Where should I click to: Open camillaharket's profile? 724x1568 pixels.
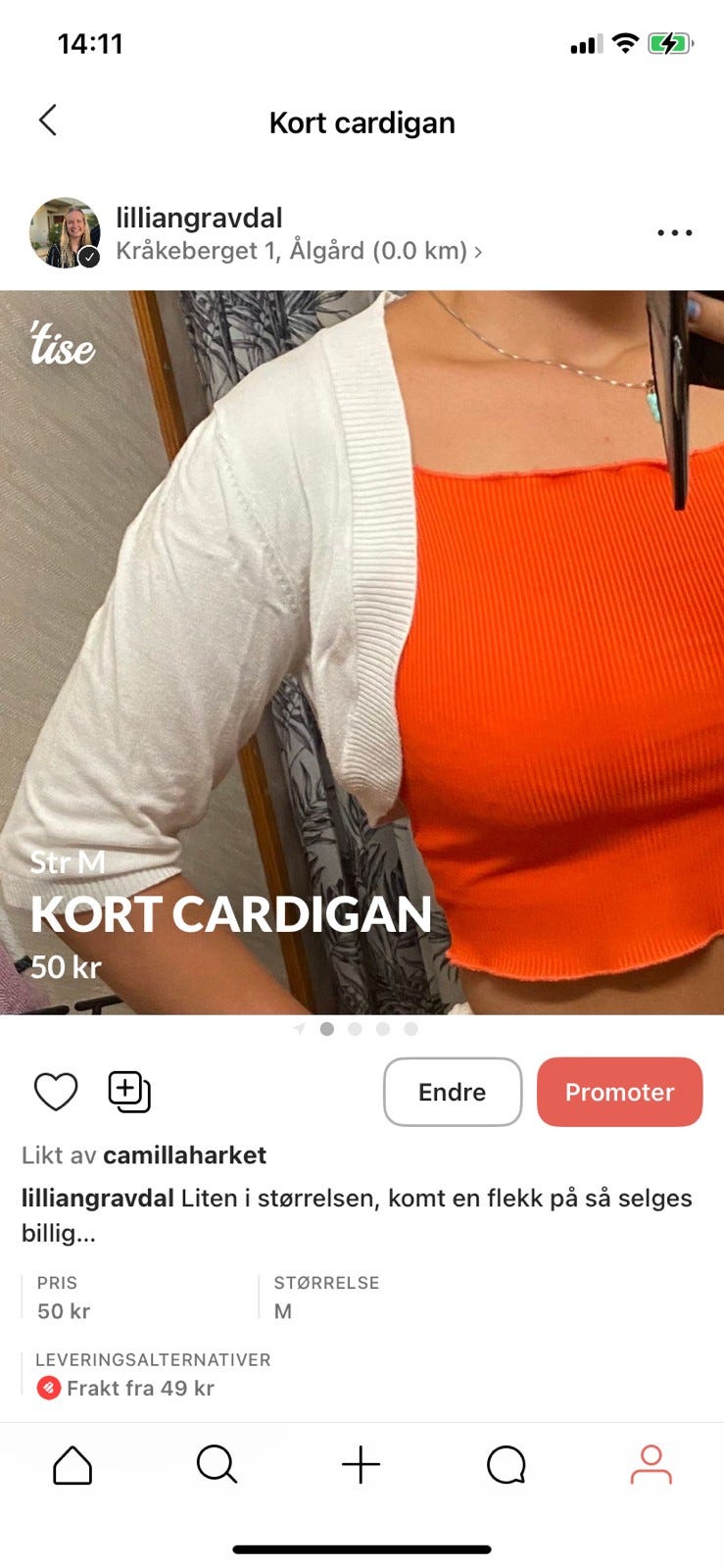click(x=184, y=1155)
